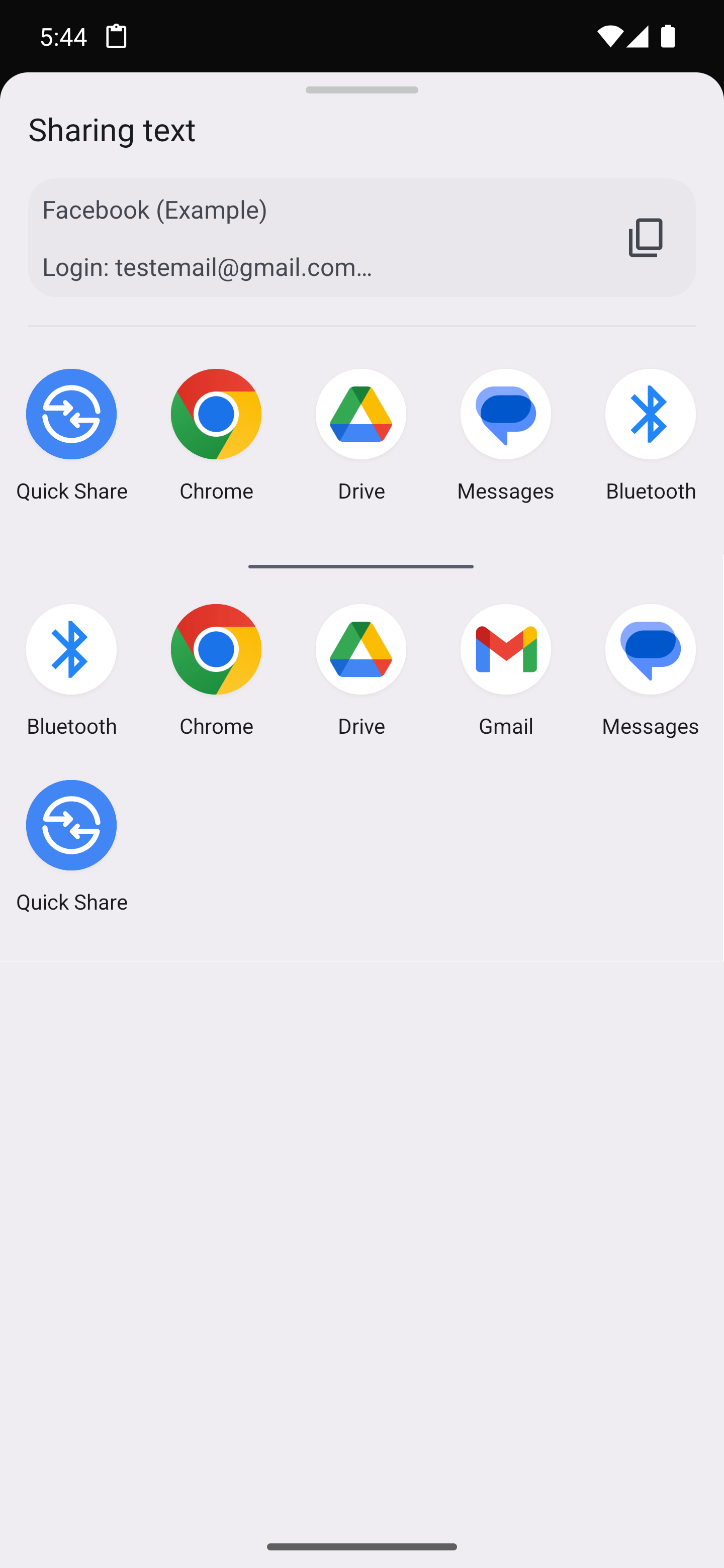Viewport: 724px width, 1568px height.
Task: Select Quick Share in the lower app list
Action: pos(72,847)
